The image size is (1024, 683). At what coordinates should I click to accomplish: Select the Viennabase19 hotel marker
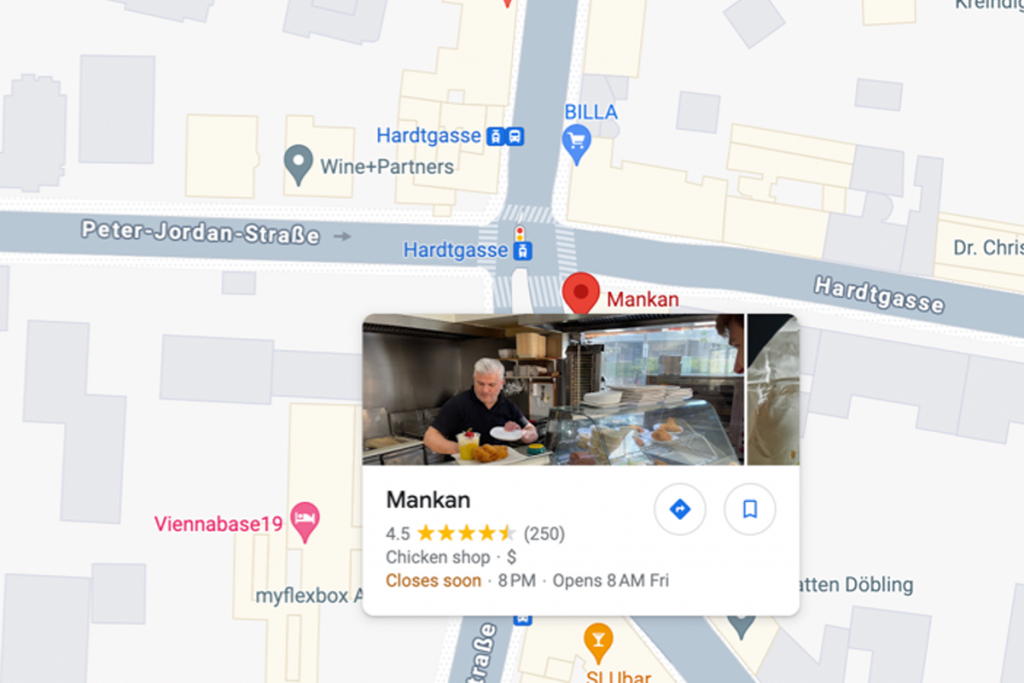(304, 521)
